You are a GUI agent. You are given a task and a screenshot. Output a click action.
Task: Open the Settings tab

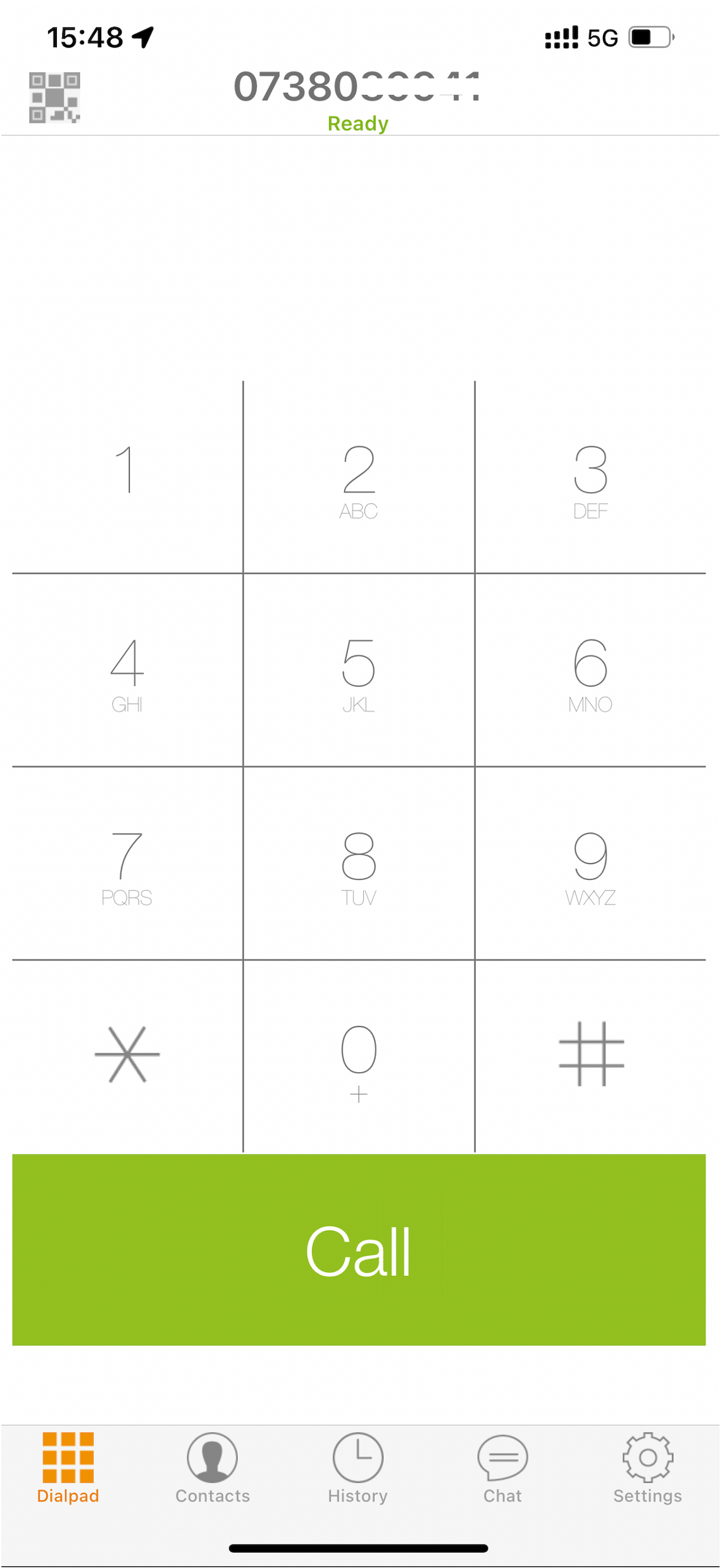pyautogui.click(x=647, y=1468)
